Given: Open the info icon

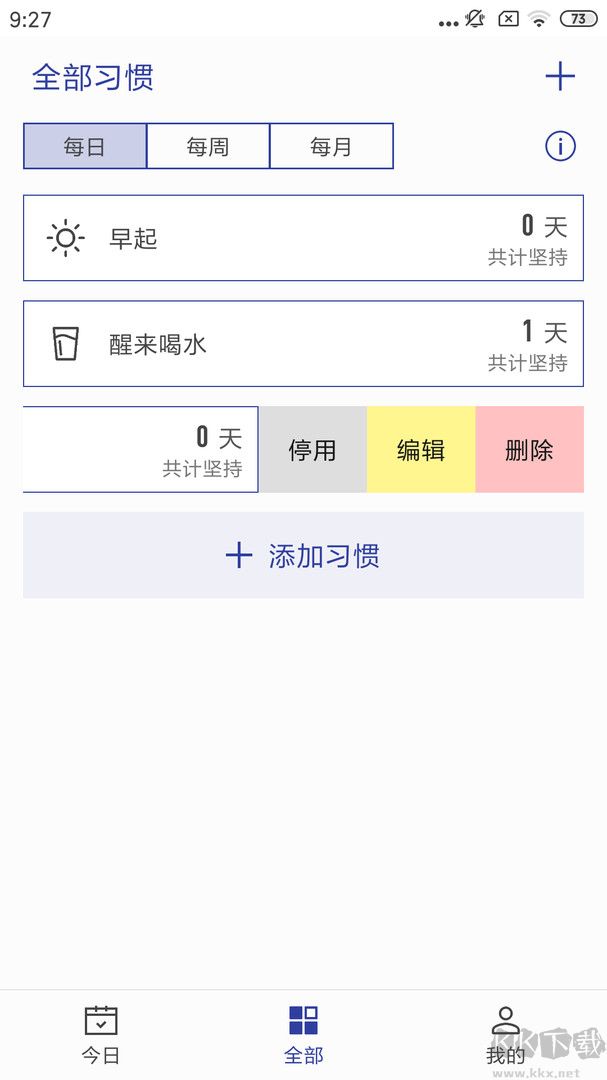Looking at the screenshot, I should click(560, 146).
